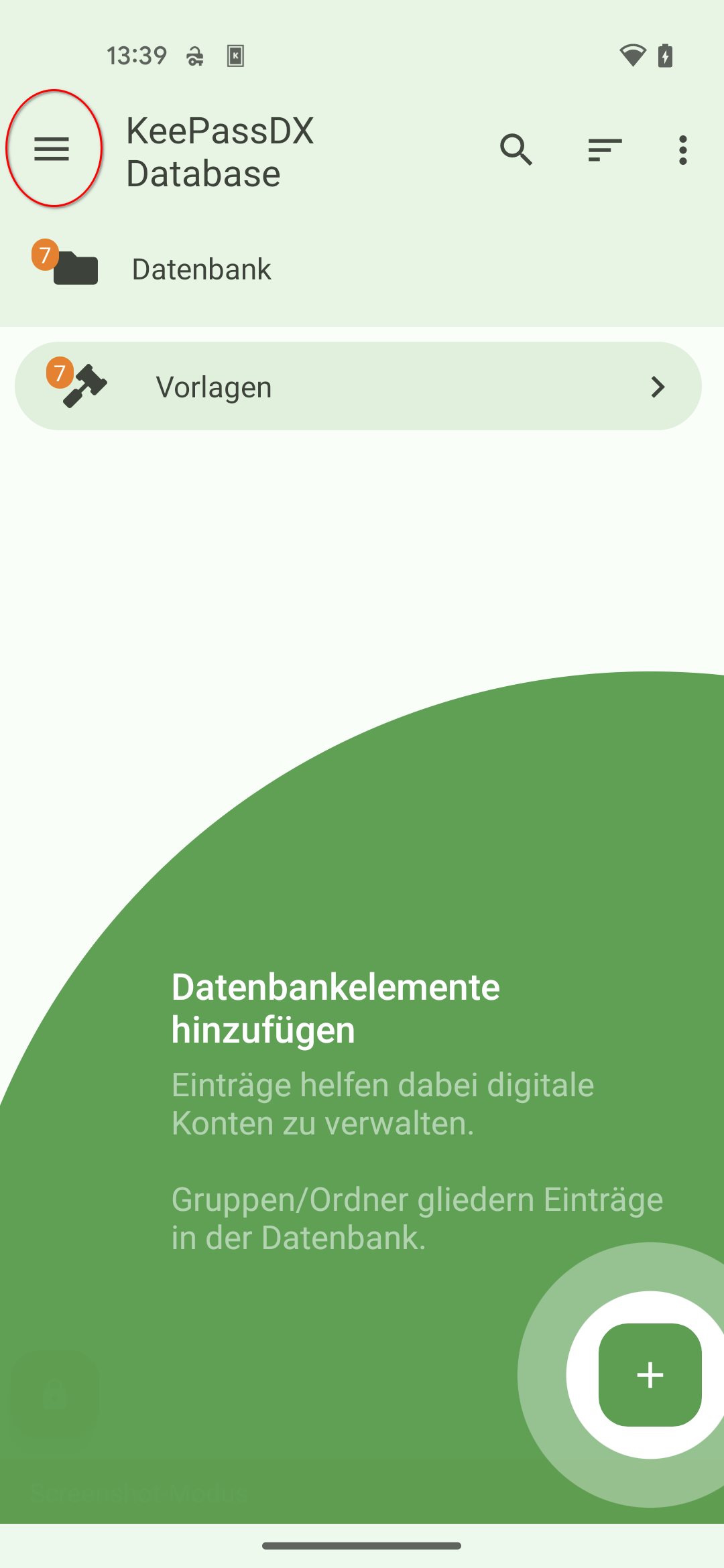Open the overflow menu
The image size is (724, 1568).
click(x=682, y=149)
